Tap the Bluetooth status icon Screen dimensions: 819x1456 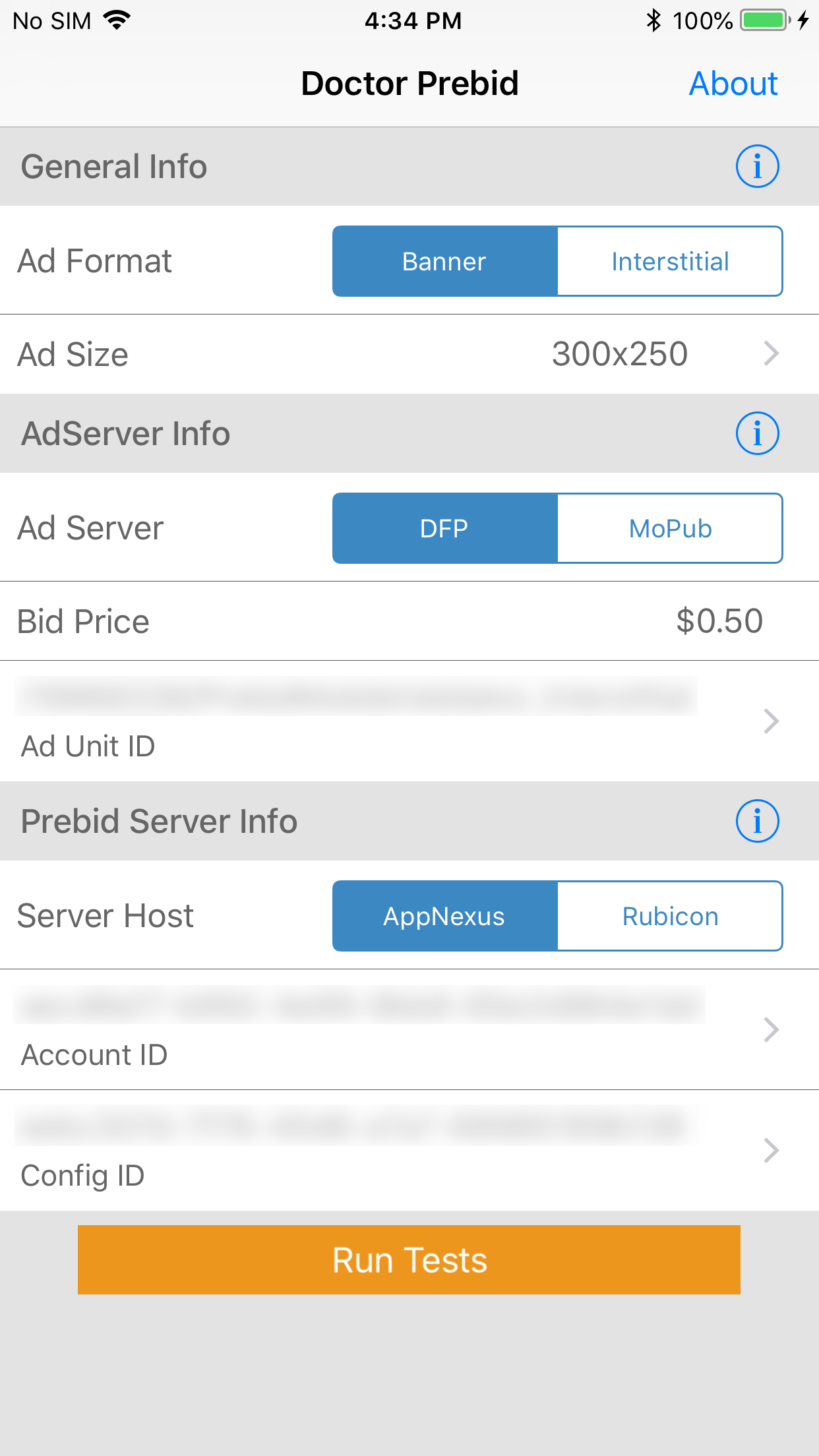point(655,20)
